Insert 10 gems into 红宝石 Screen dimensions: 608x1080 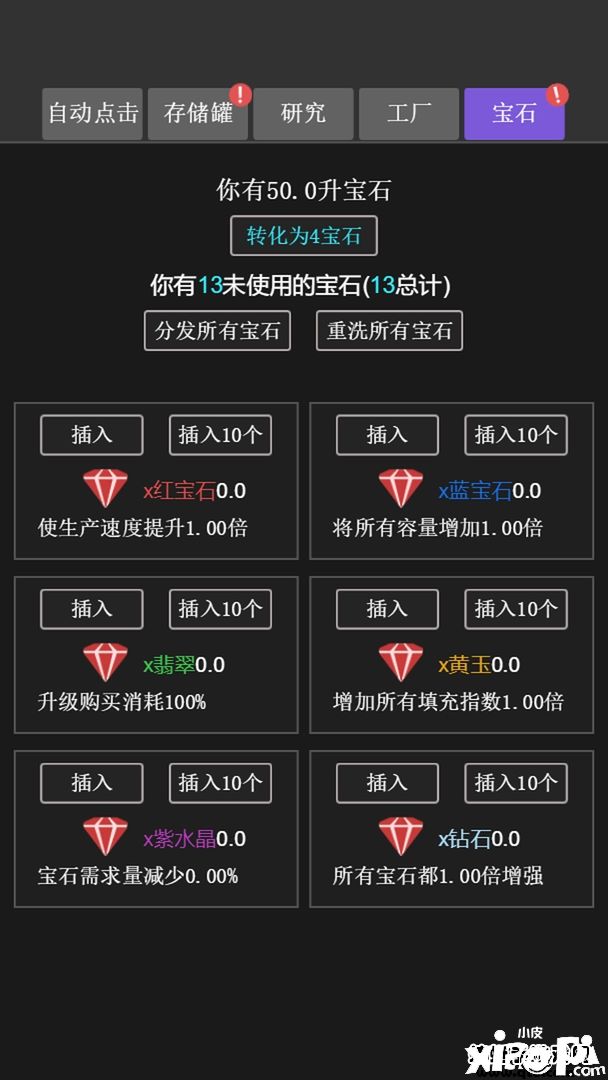[x=220, y=435]
